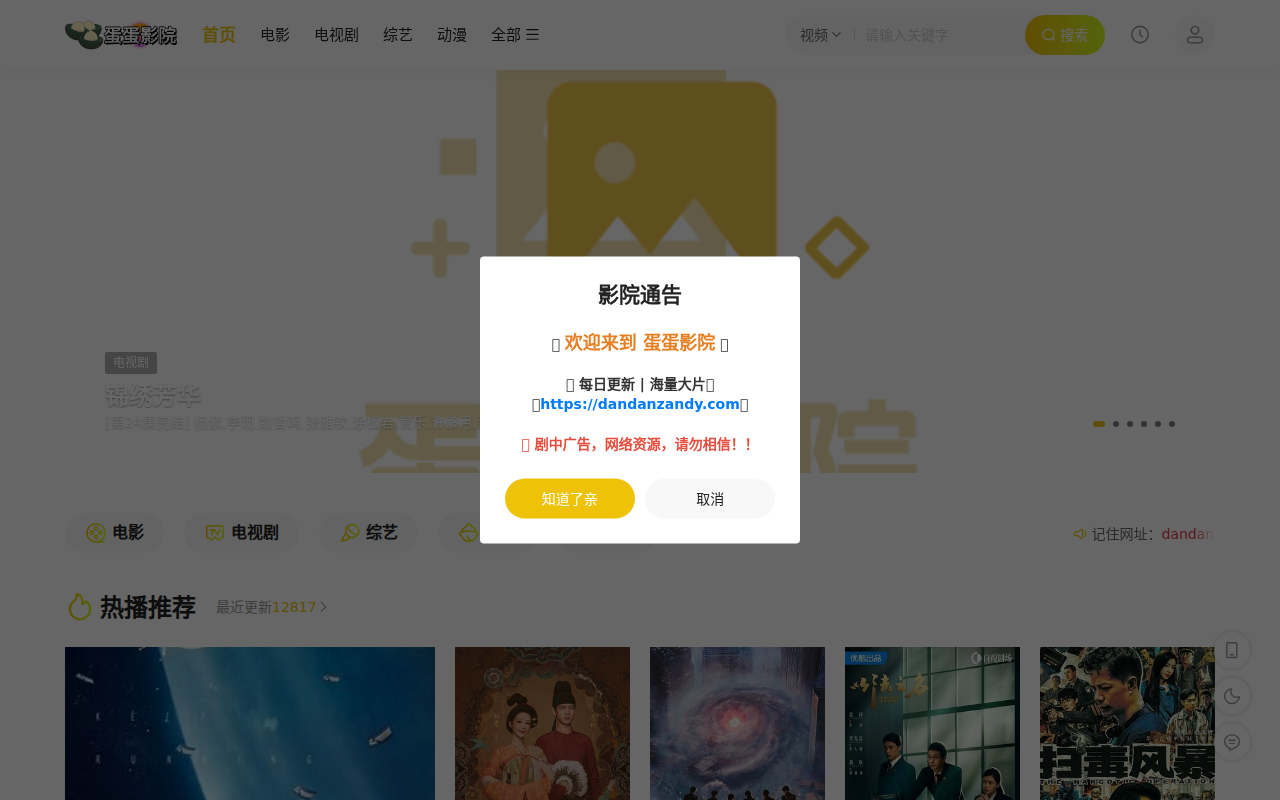Tap the 搜索 search button
Viewport: 1280px width, 800px height.
[1064, 35]
